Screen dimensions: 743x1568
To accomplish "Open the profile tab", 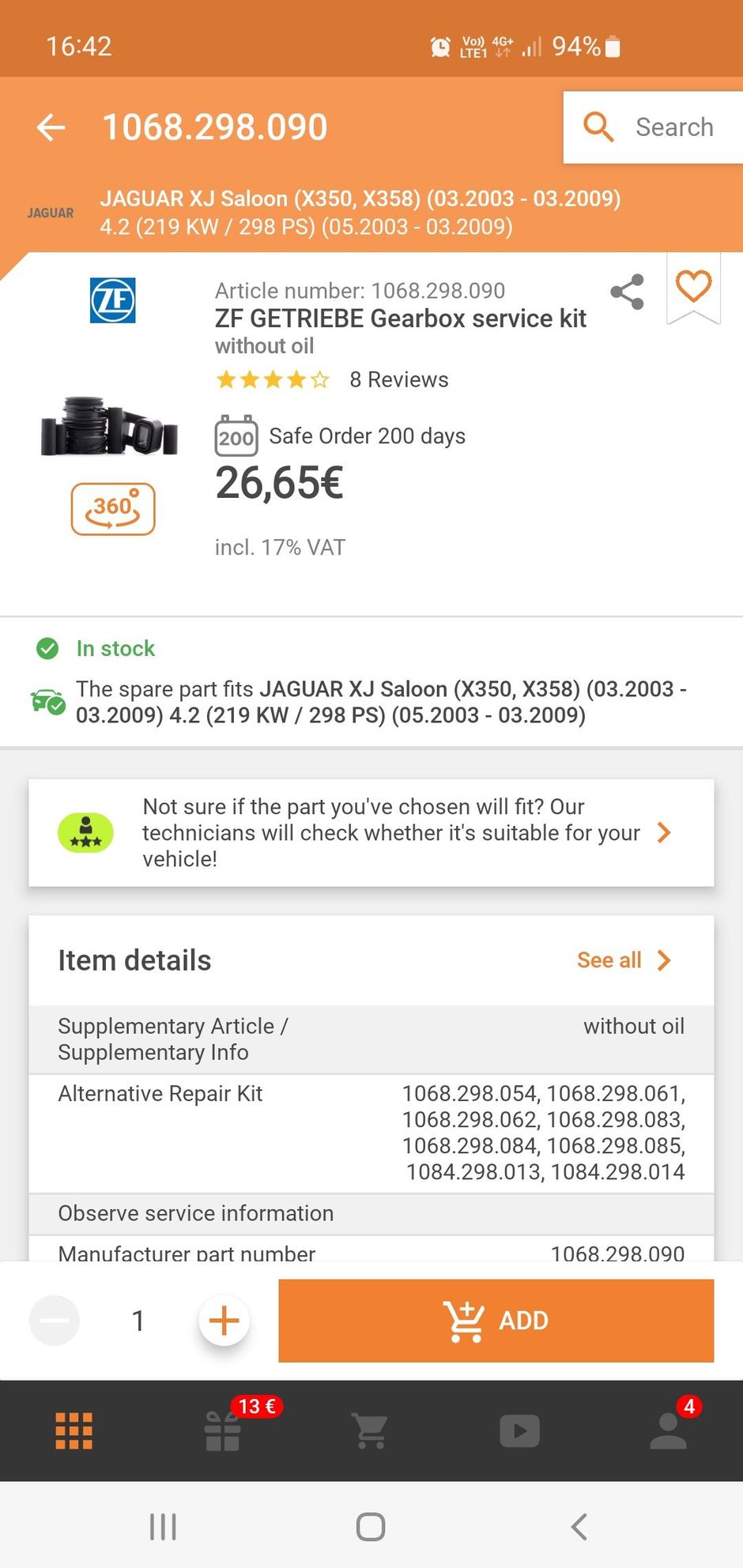I will point(669,1430).
